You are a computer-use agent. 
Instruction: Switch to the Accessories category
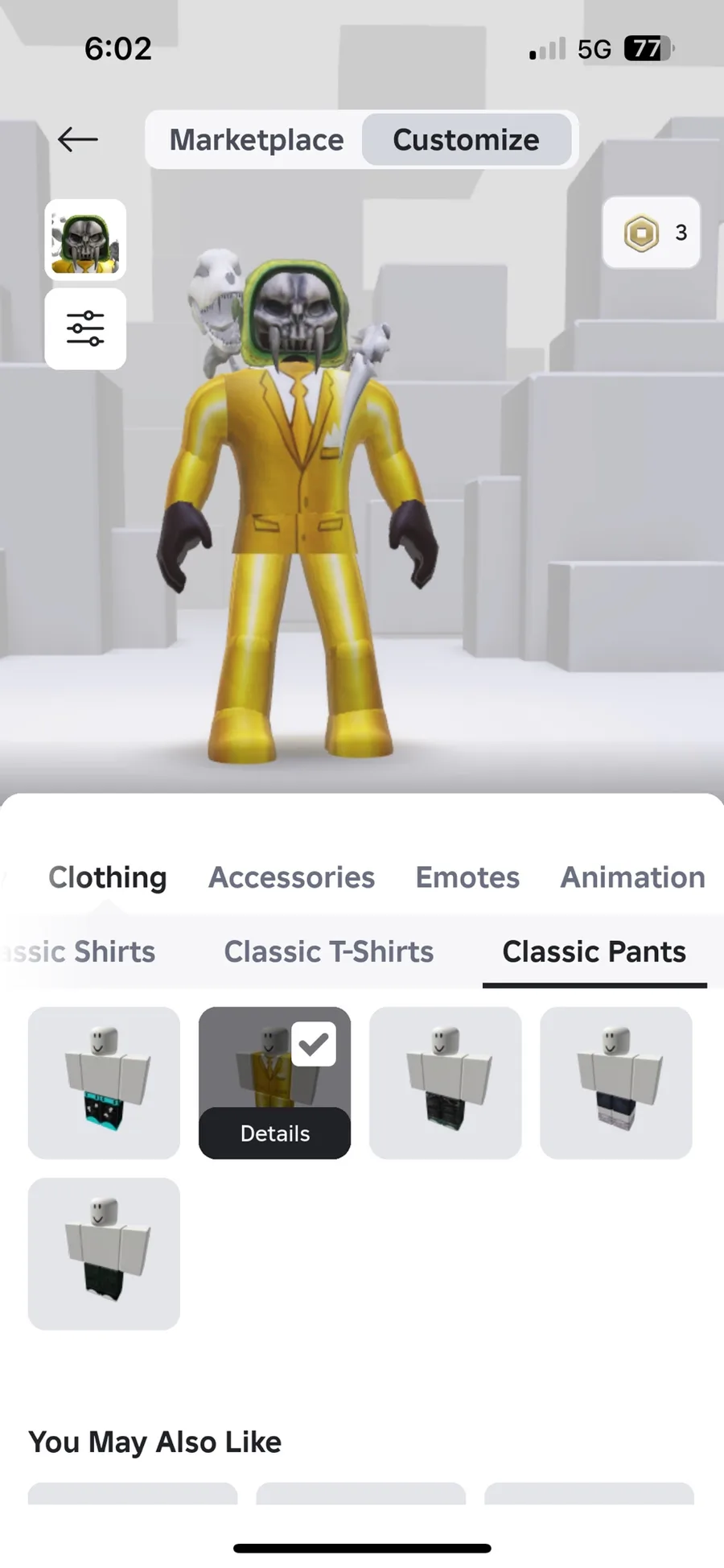(291, 877)
